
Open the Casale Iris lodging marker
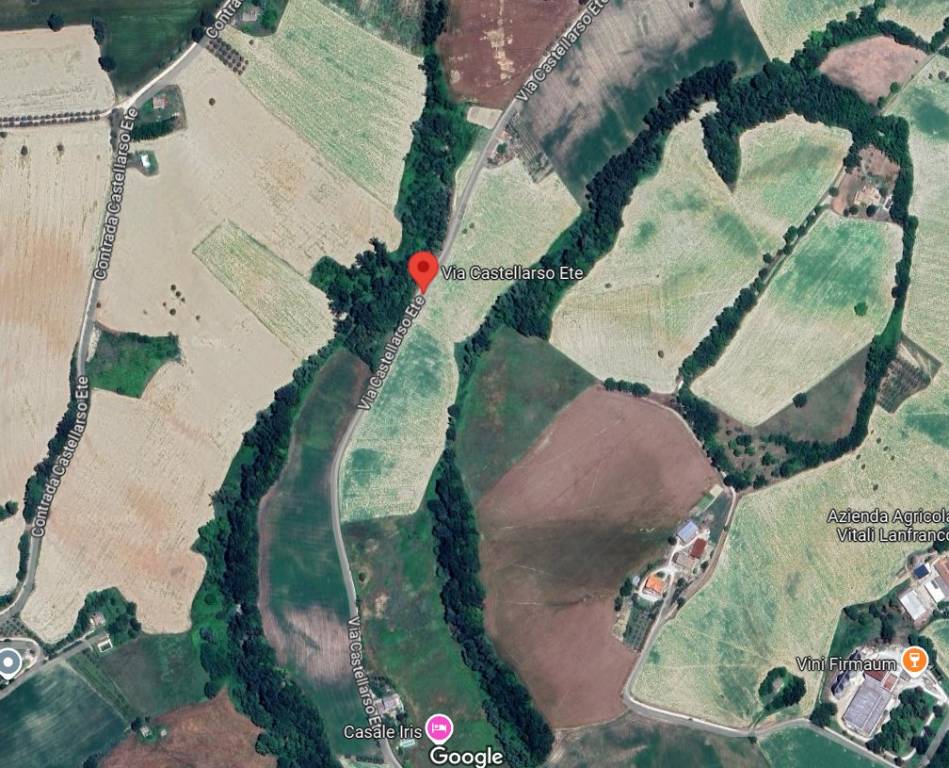(437, 727)
